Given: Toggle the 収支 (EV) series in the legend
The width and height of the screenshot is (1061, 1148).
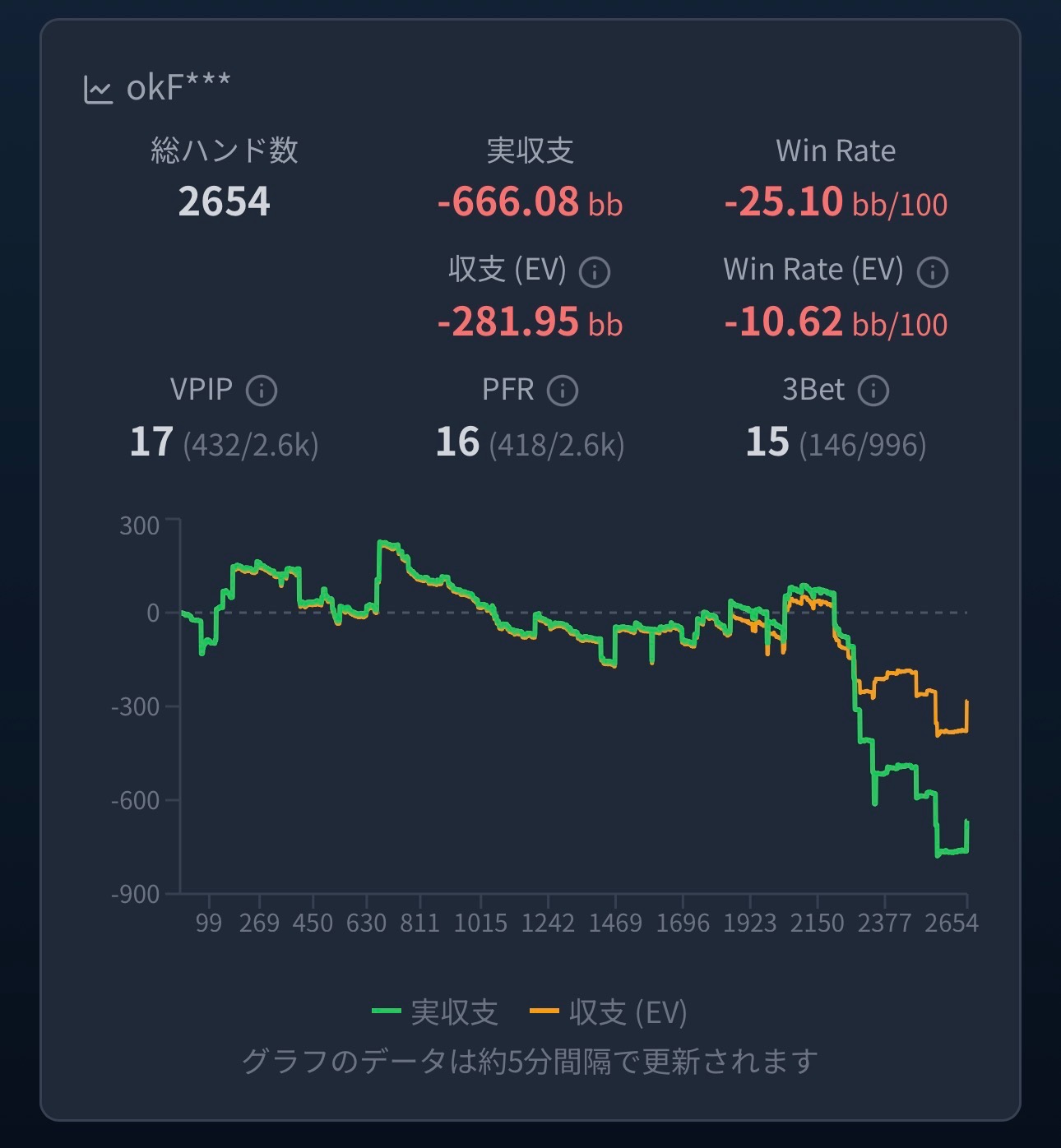Looking at the screenshot, I should (609, 1012).
